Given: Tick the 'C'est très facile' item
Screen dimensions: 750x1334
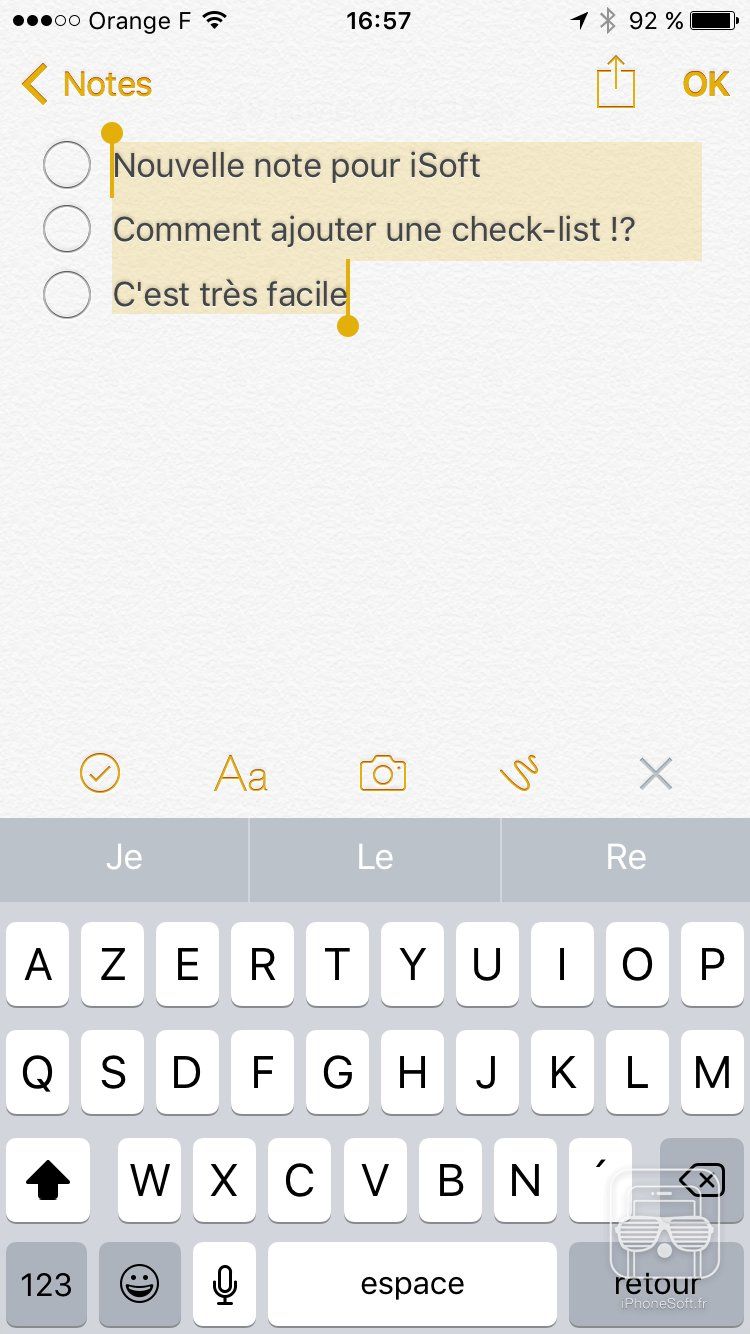Looking at the screenshot, I should click(x=67, y=294).
